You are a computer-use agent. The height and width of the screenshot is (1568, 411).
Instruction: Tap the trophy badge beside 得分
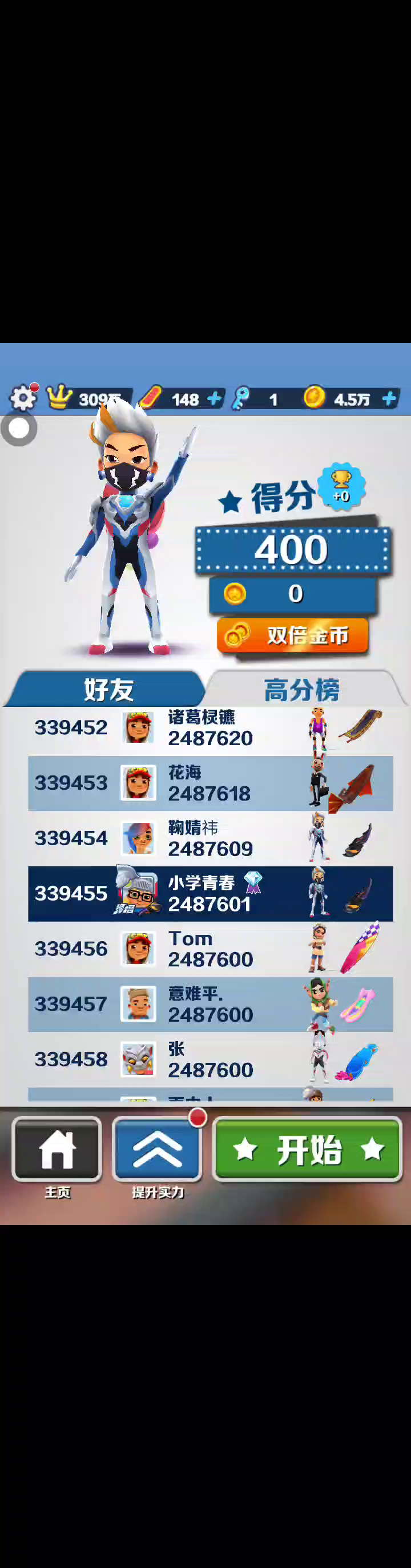pyautogui.click(x=342, y=486)
